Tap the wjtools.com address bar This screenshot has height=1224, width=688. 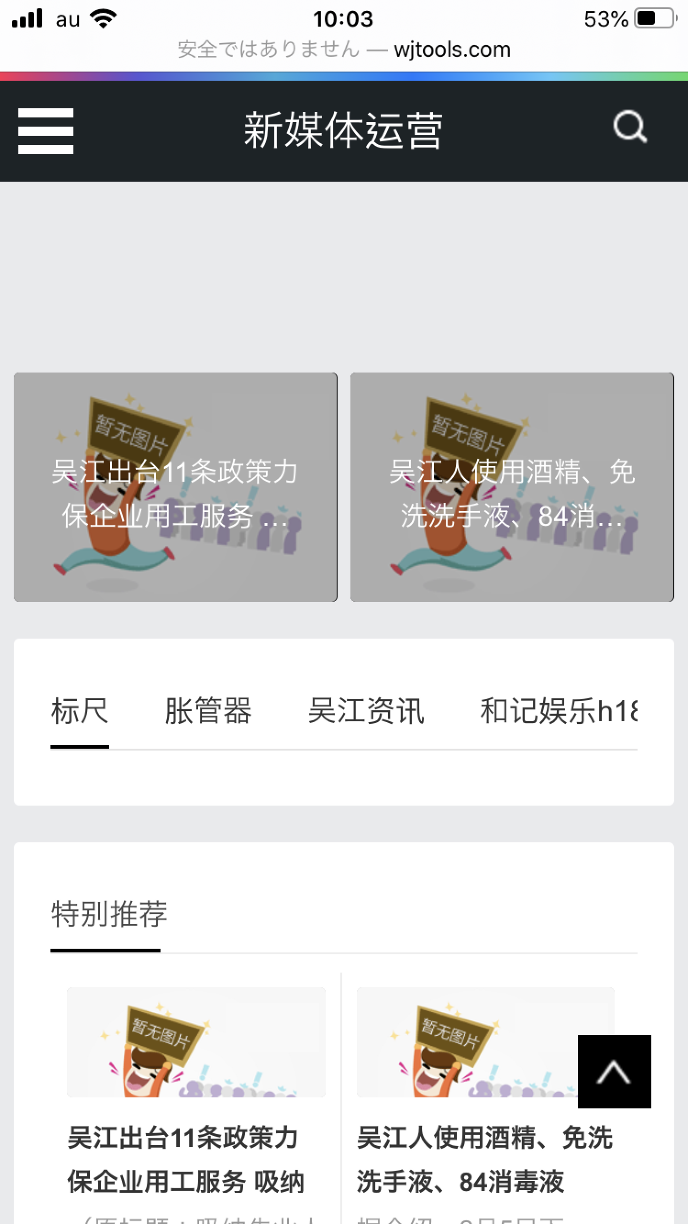click(344, 49)
